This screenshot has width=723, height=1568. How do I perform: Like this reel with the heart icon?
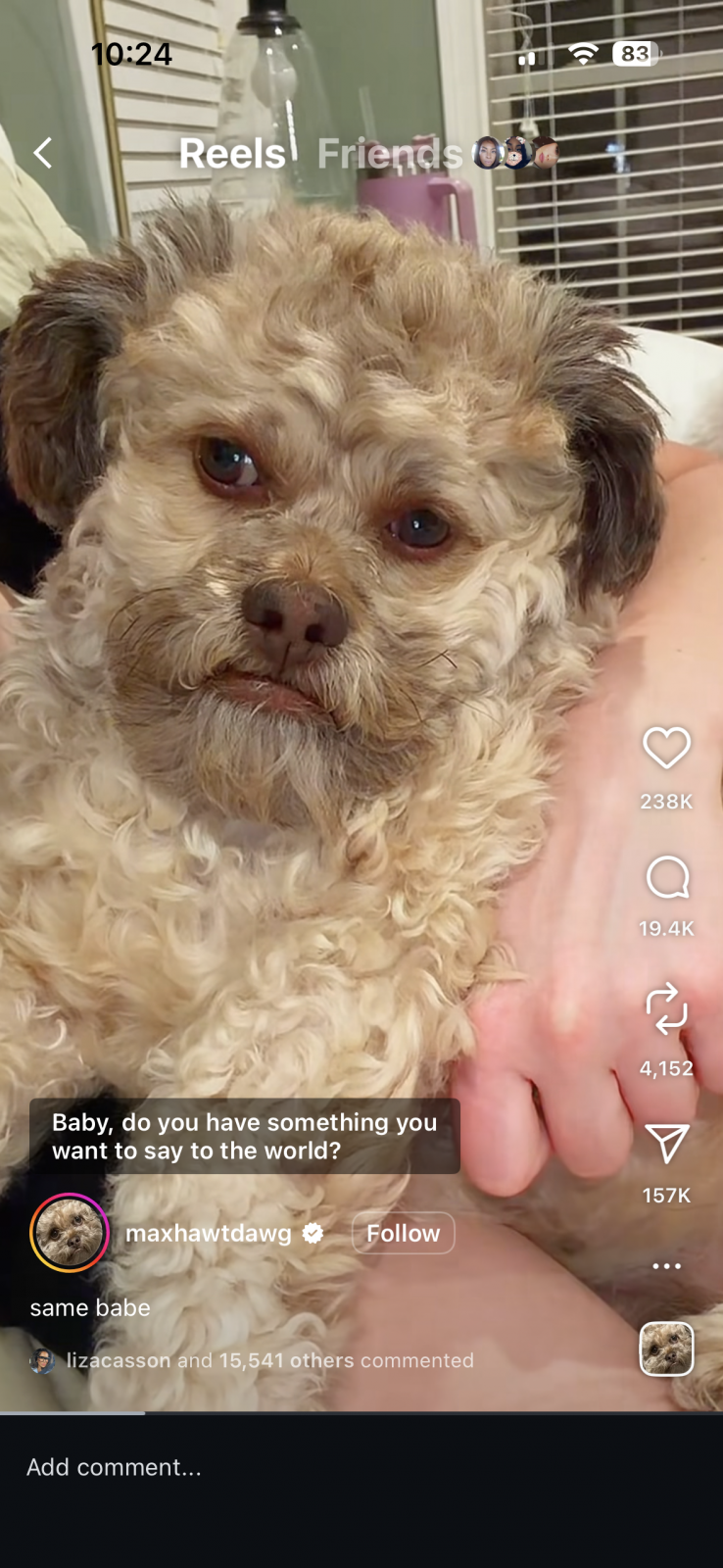(666, 749)
